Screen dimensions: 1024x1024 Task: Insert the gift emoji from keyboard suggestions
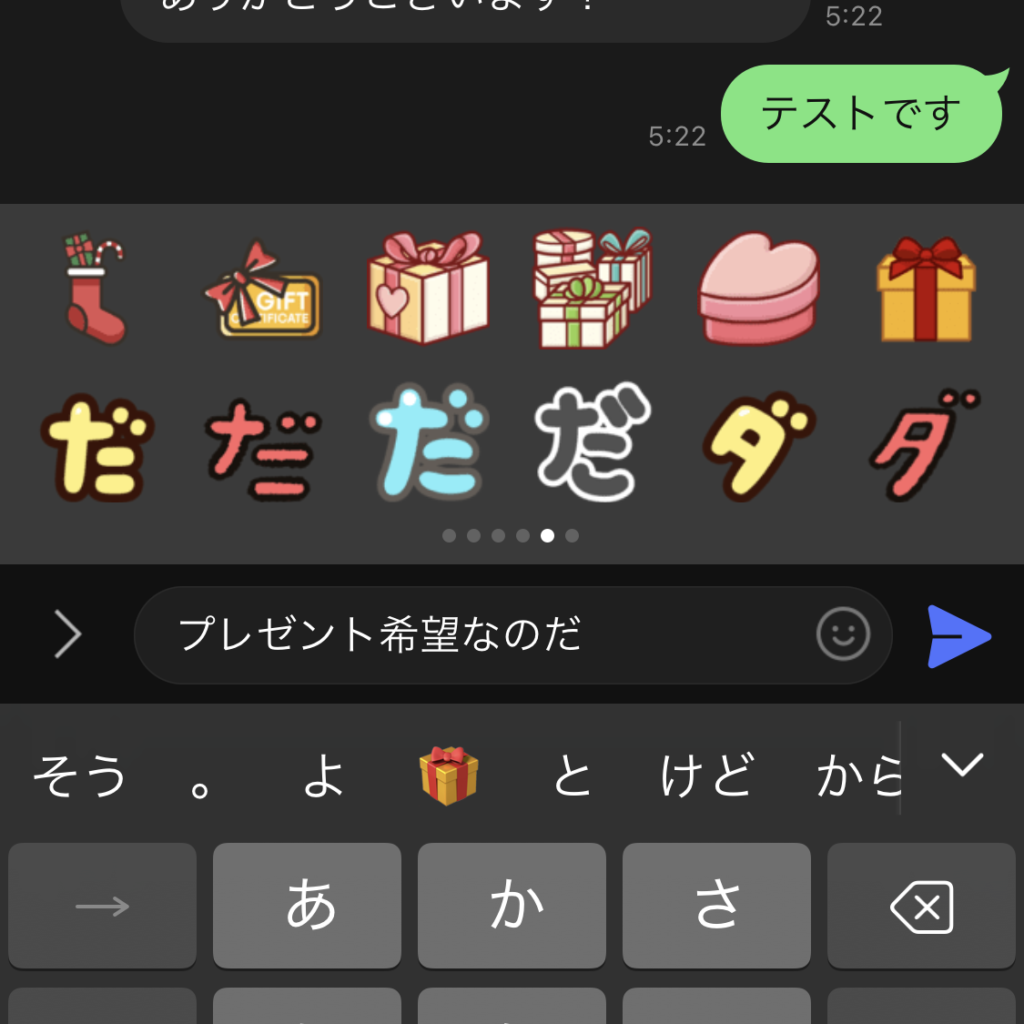pyautogui.click(x=448, y=776)
